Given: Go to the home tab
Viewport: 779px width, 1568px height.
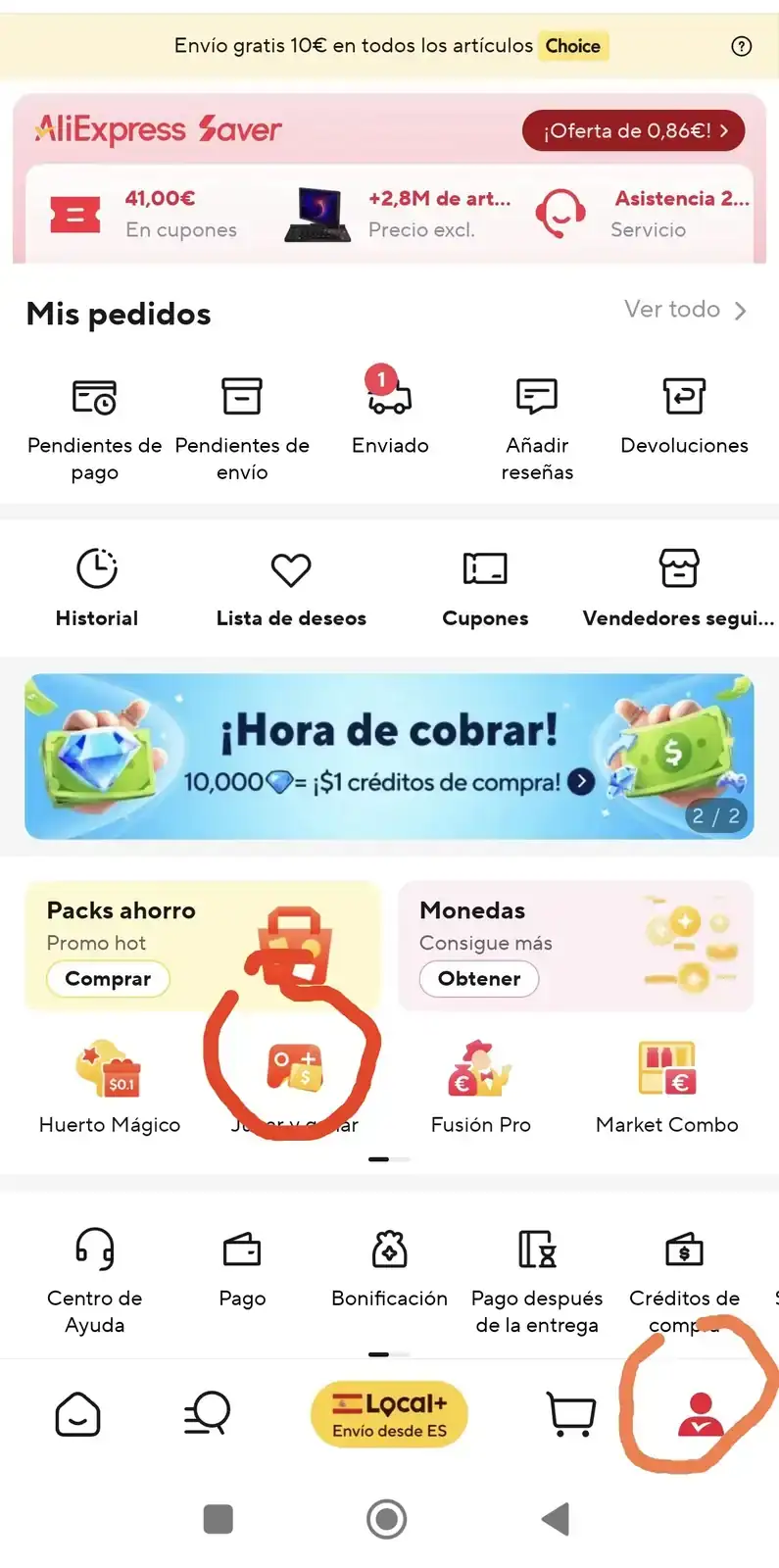Looking at the screenshot, I should 77,1414.
